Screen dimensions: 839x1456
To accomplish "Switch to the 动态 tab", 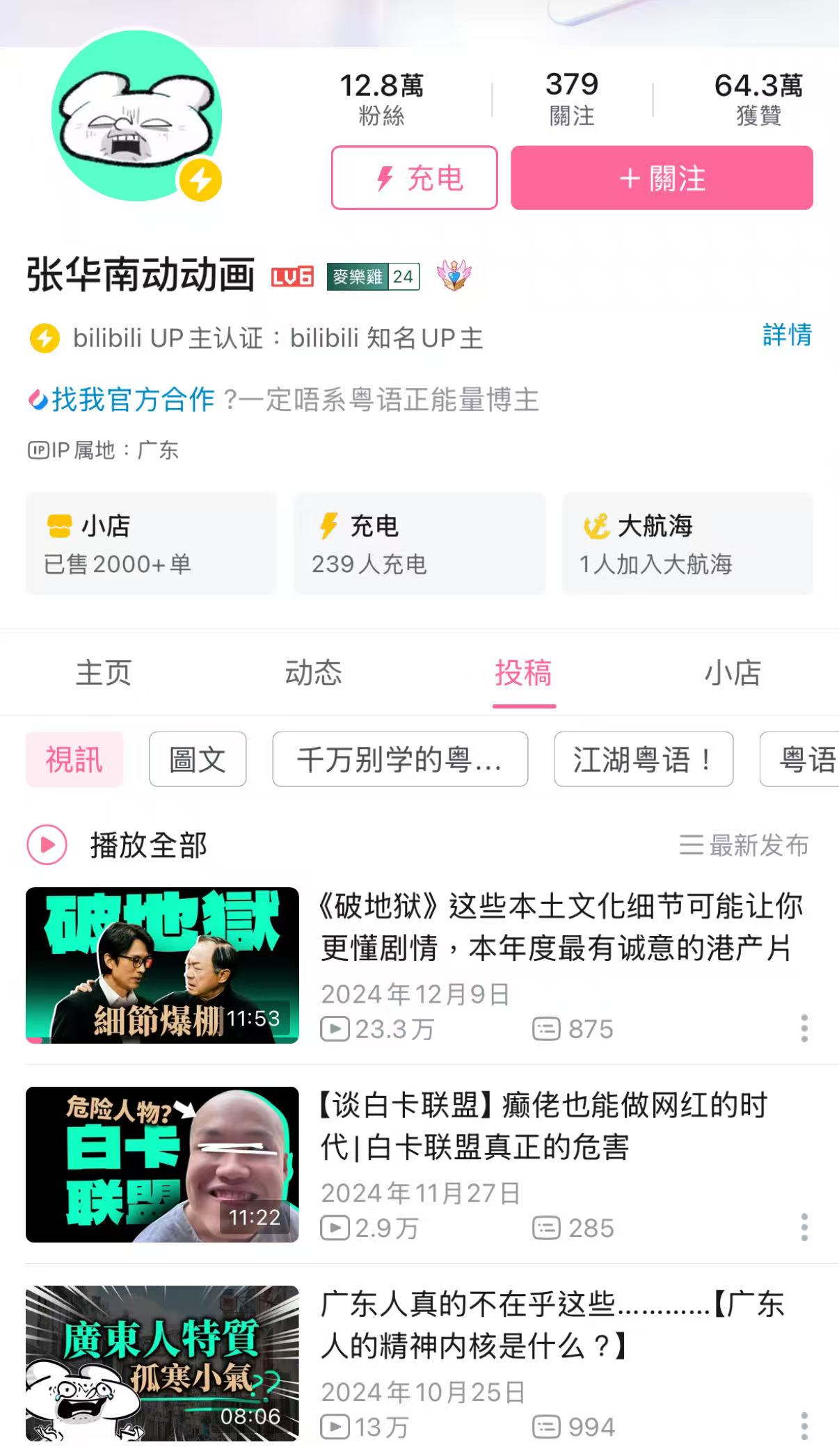I will coord(313,673).
